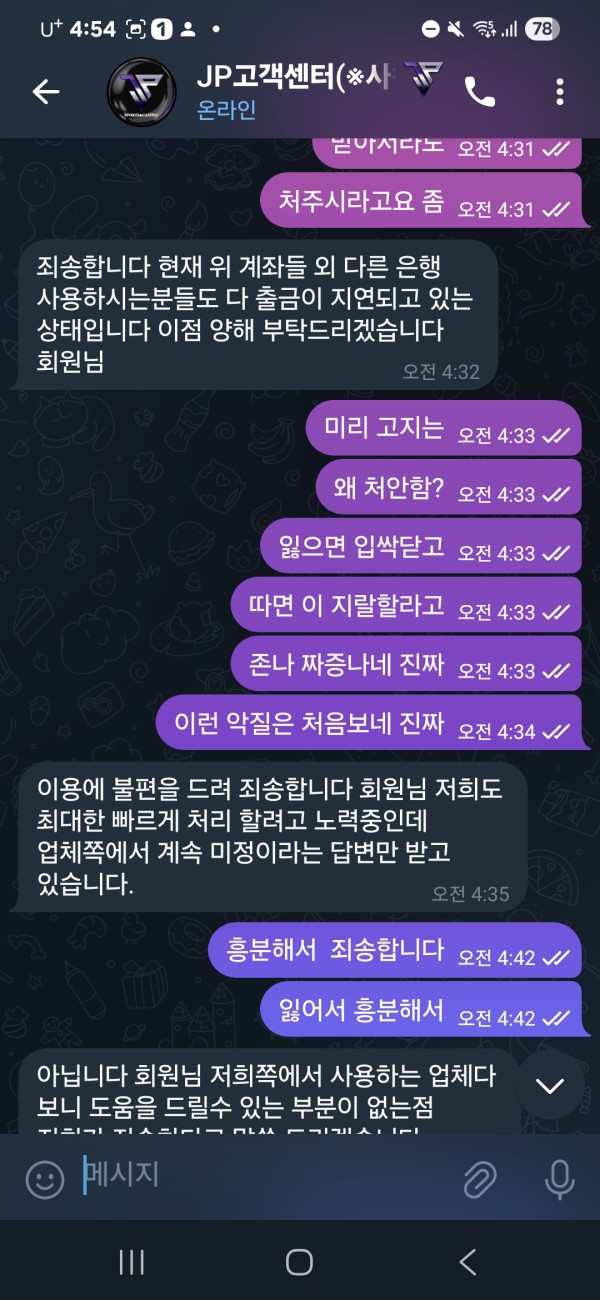600x1300 pixels.
Task: Jump to latest messages with down arrow
Action: click(x=550, y=1086)
